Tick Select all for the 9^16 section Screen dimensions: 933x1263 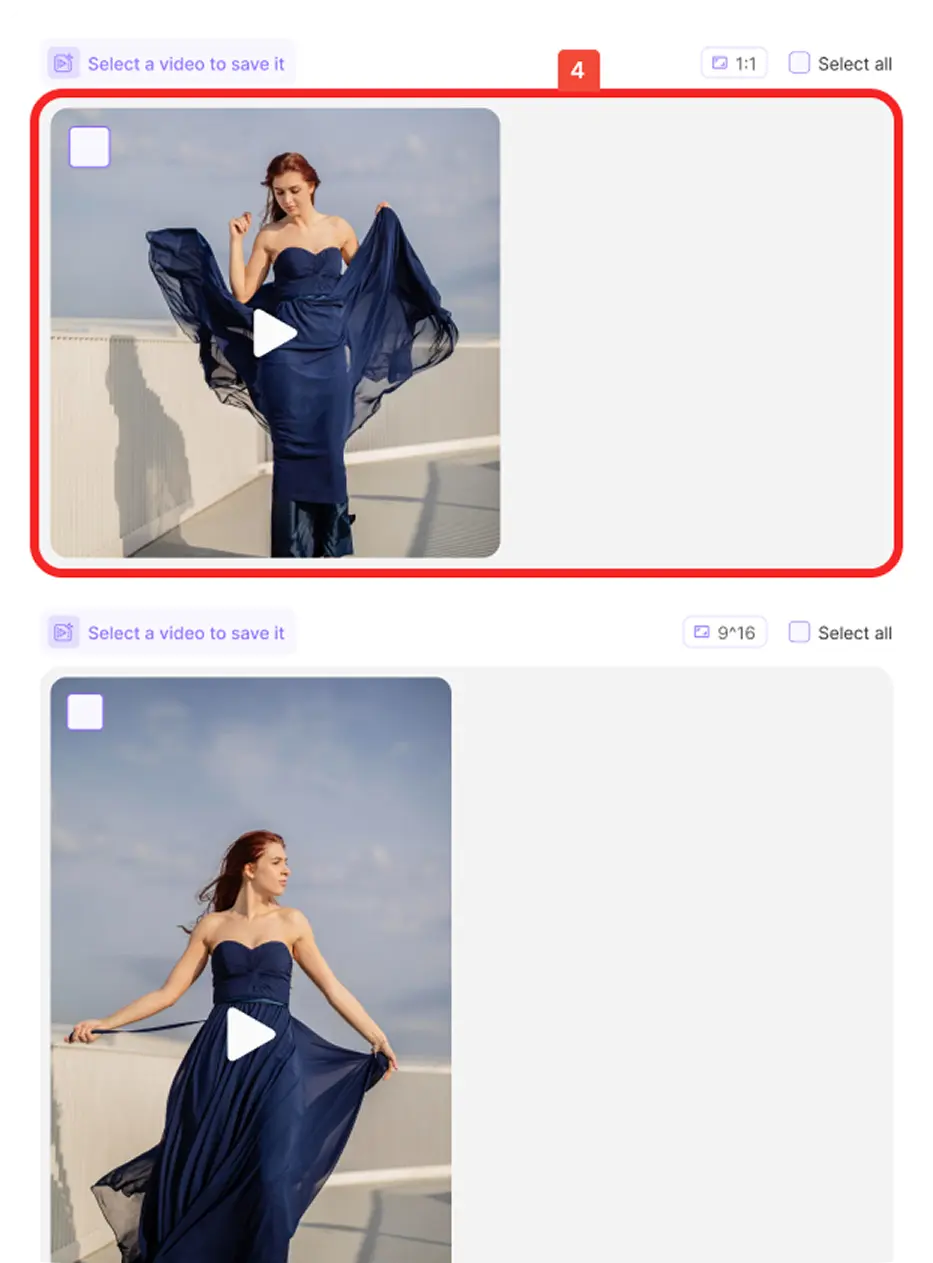pos(799,632)
